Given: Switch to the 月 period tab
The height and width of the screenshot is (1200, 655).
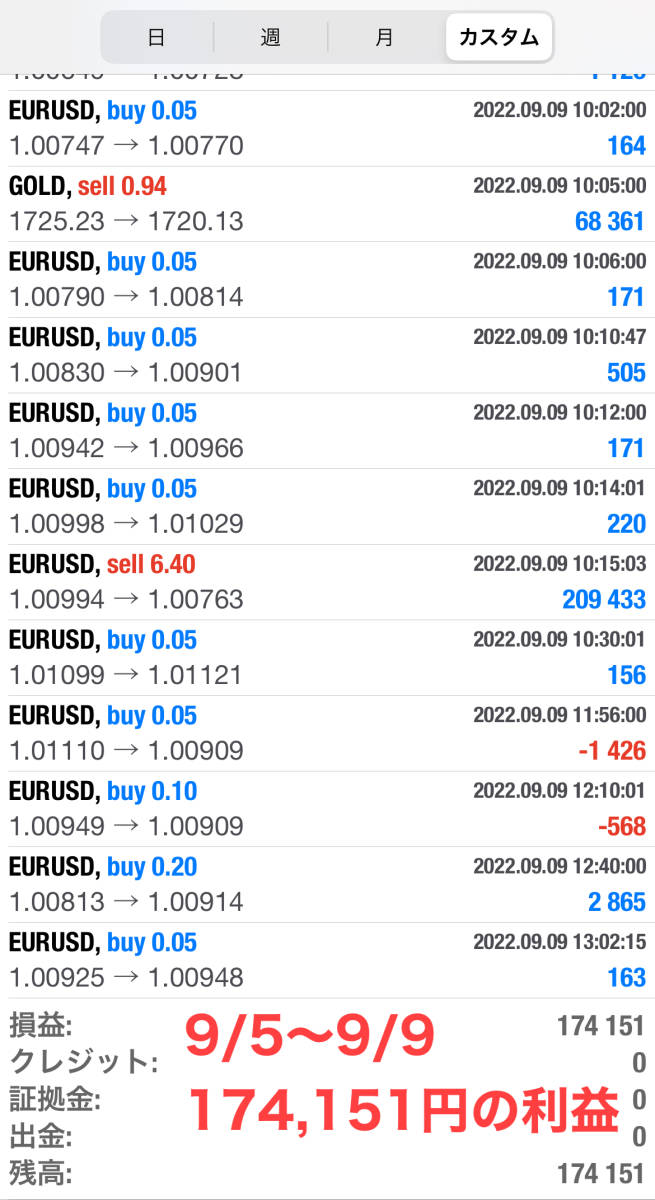Looking at the screenshot, I should 385,38.
